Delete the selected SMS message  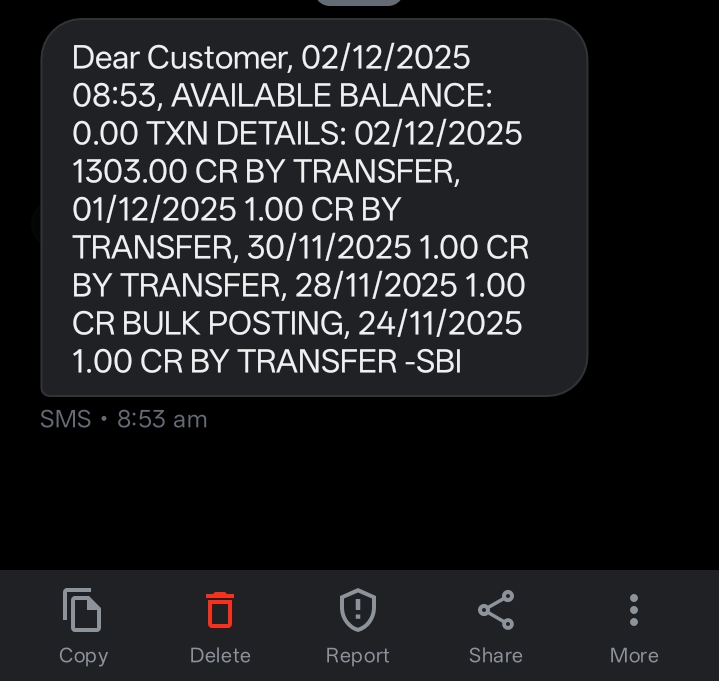[220, 625]
